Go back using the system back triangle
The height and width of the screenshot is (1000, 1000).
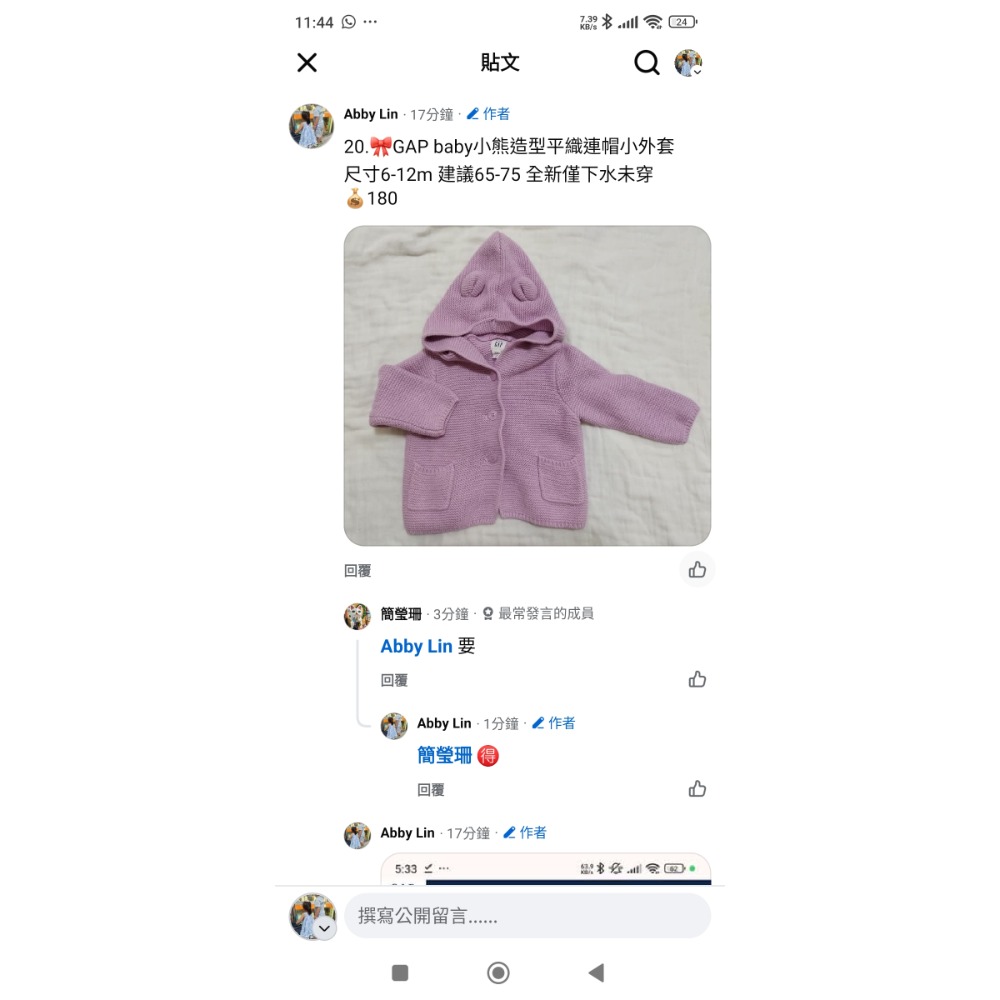pyautogui.click(x=596, y=973)
